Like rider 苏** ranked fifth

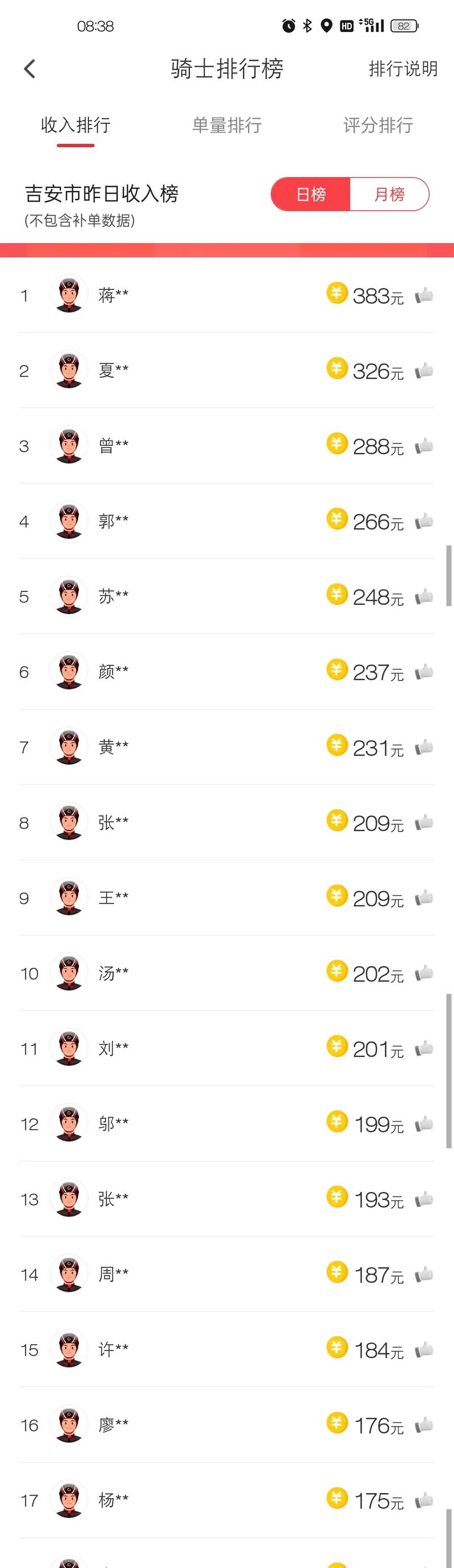coord(424,597)
